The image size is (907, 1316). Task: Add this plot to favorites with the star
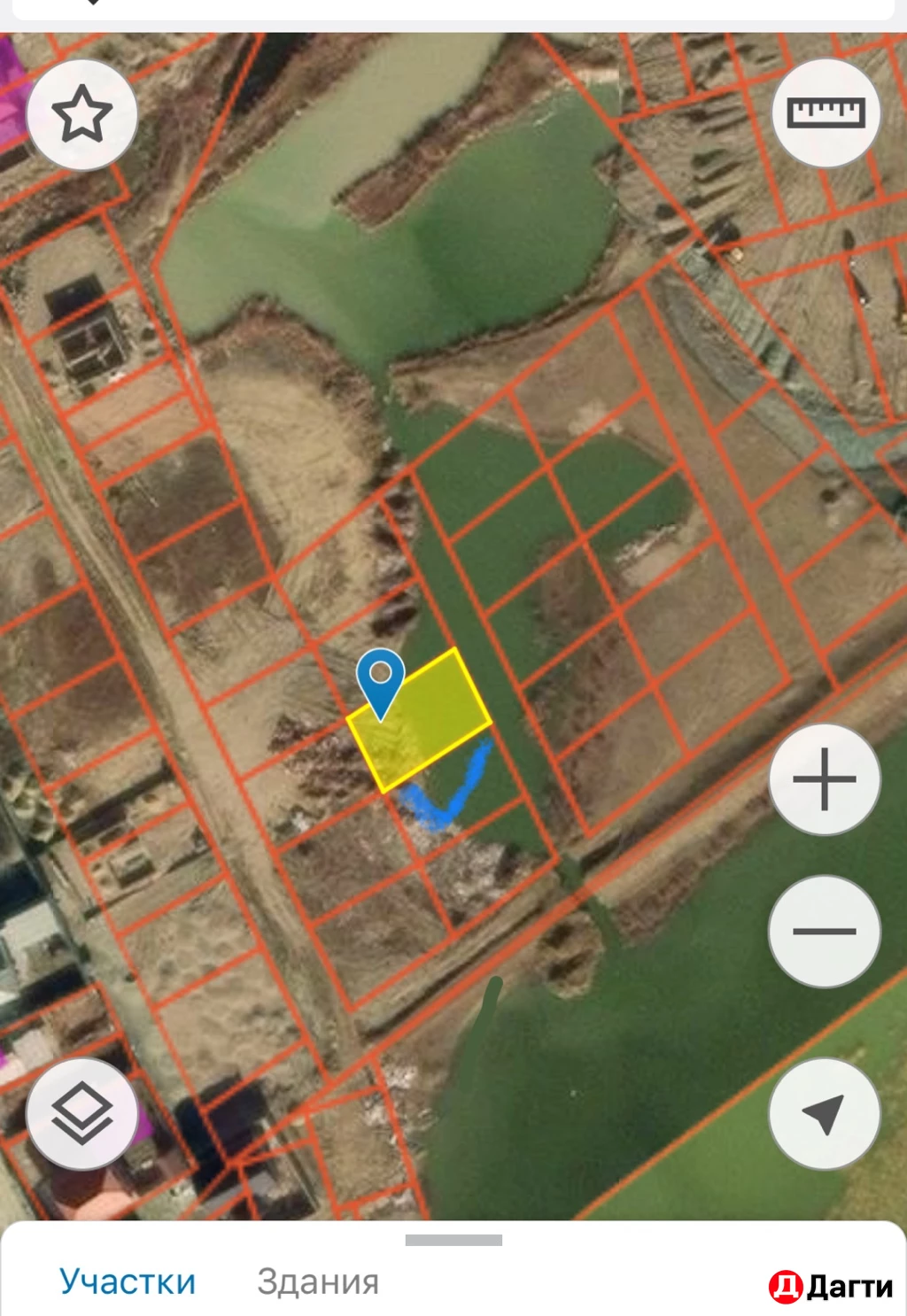82,114
